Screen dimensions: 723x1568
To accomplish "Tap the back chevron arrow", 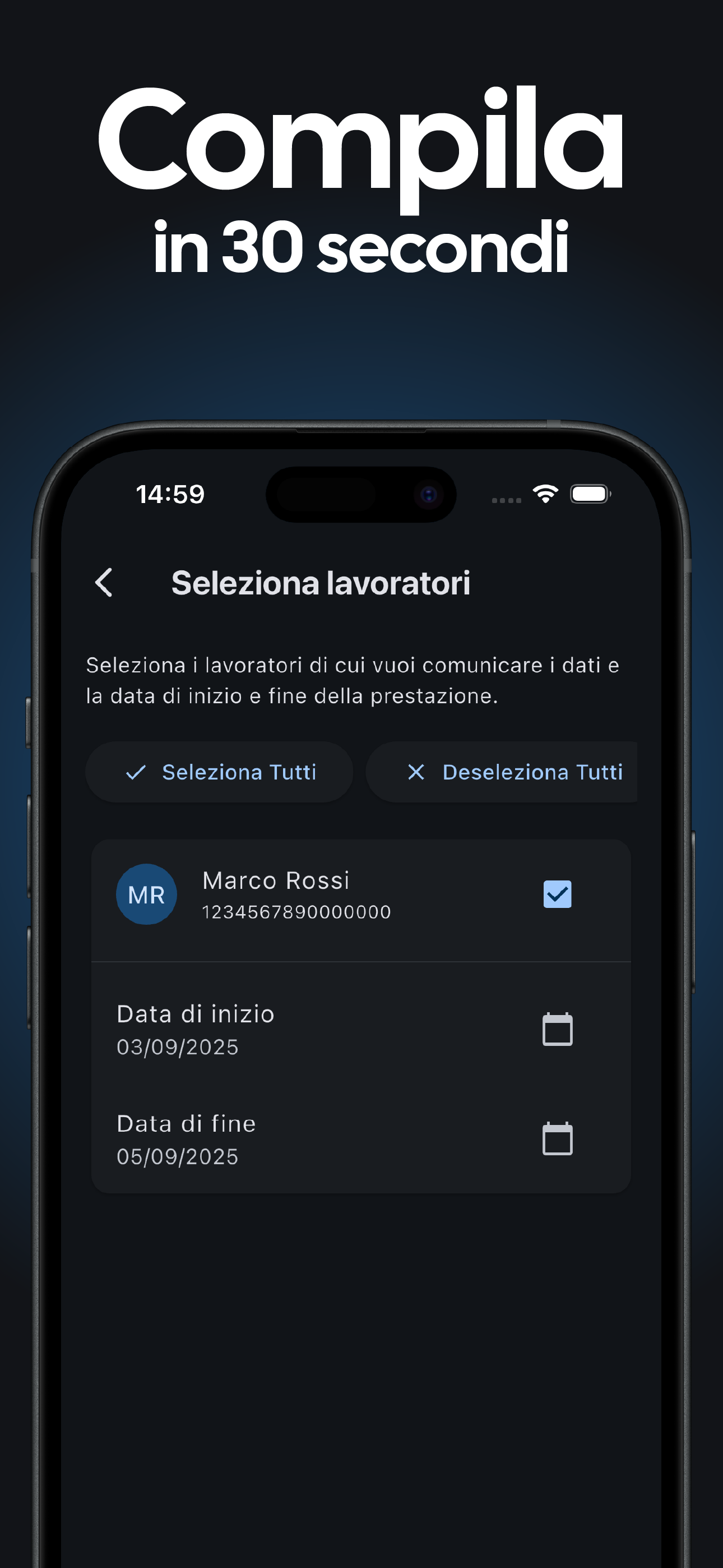I will [x=105, y=583].
